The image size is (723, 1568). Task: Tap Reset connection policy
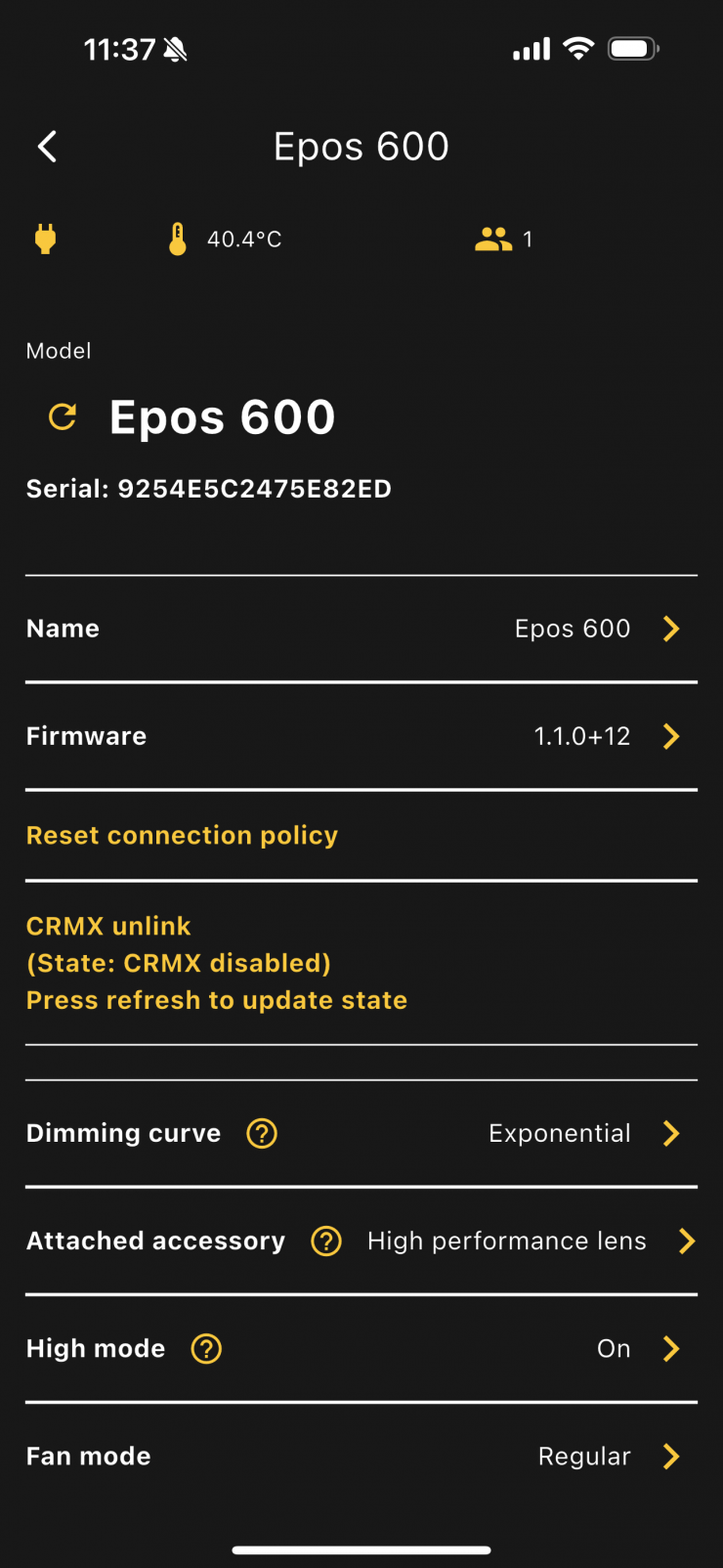pos(182,836)
